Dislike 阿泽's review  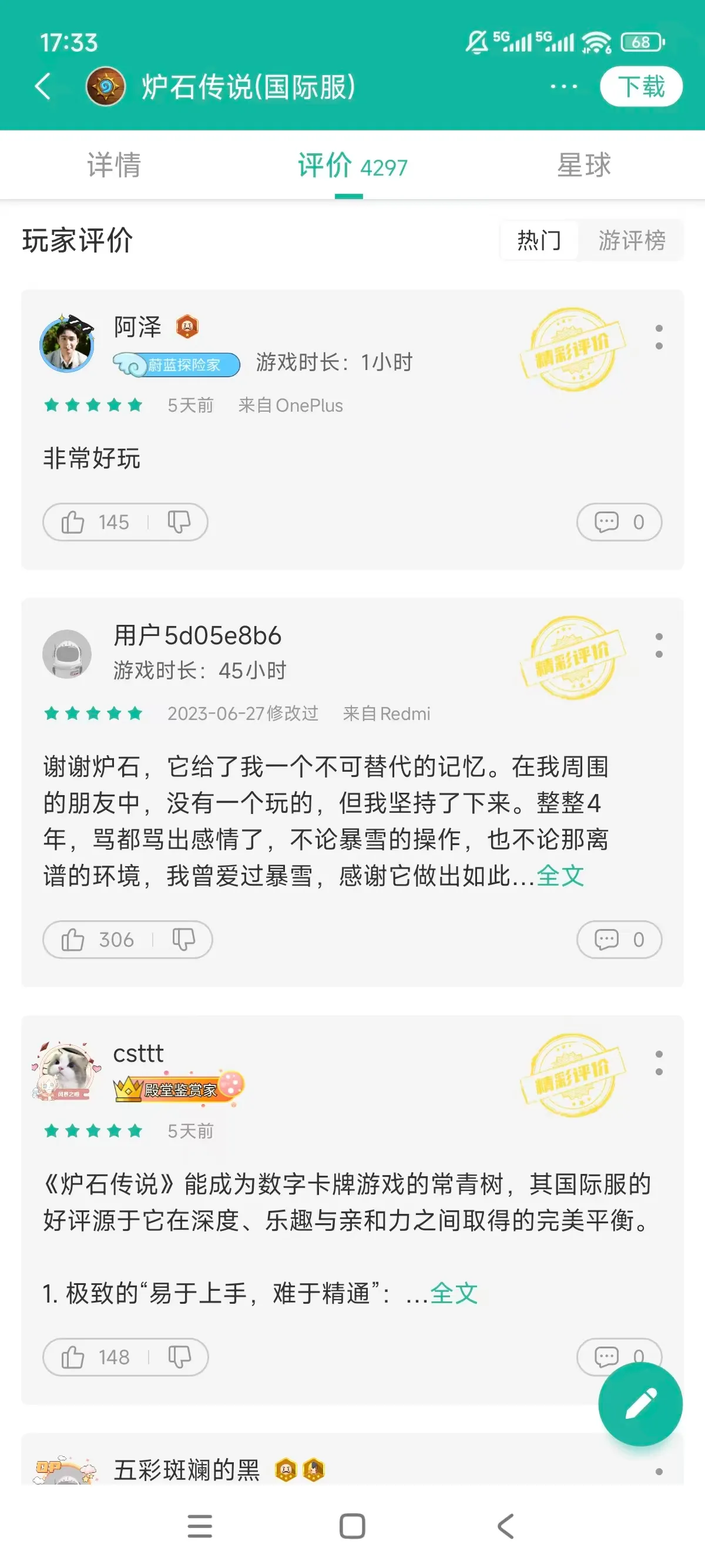coord(179,522)
